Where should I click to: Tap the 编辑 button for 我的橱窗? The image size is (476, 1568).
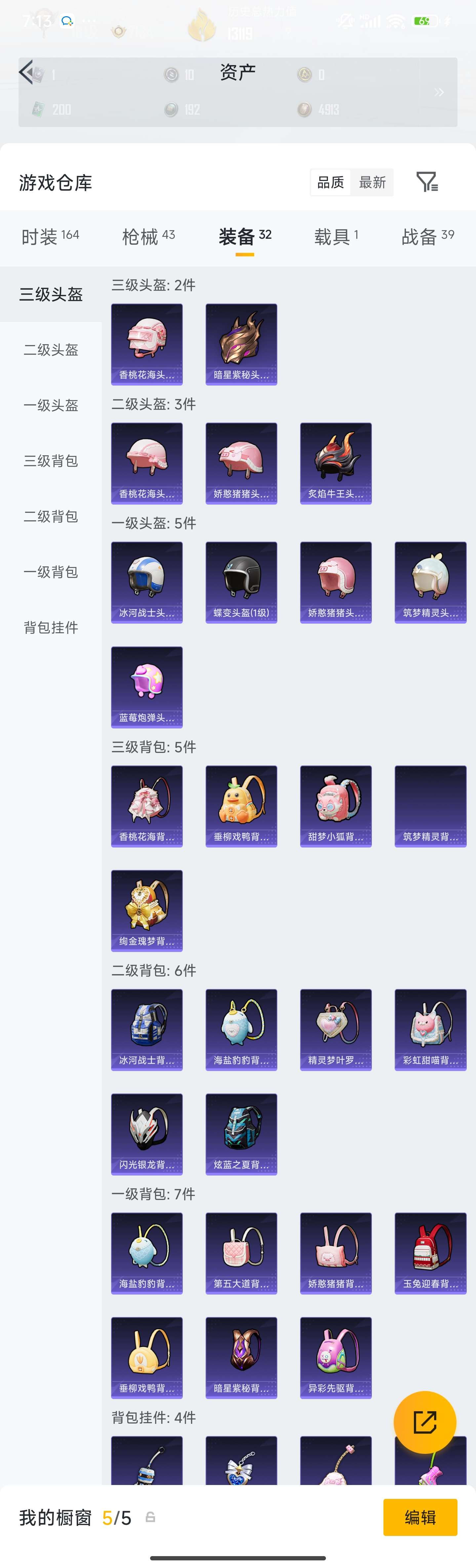tap(420, 1517)
